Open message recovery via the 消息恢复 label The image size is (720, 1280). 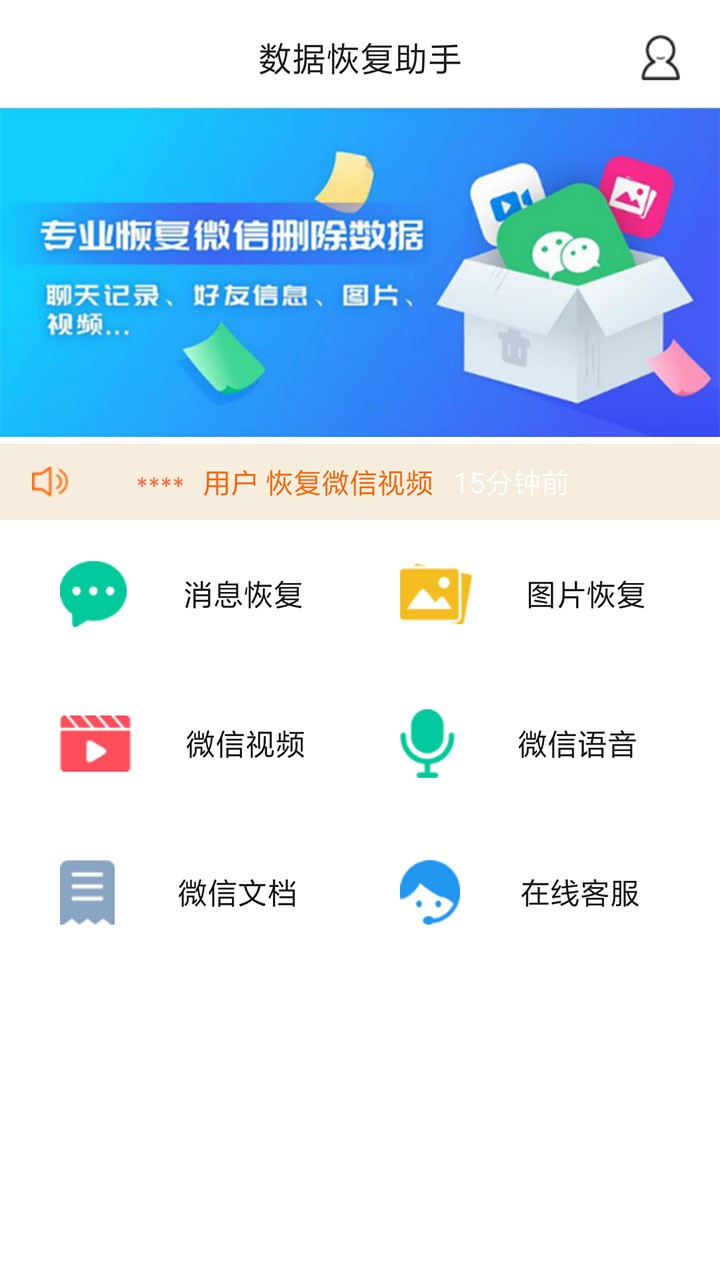click(x=245, y=594)
